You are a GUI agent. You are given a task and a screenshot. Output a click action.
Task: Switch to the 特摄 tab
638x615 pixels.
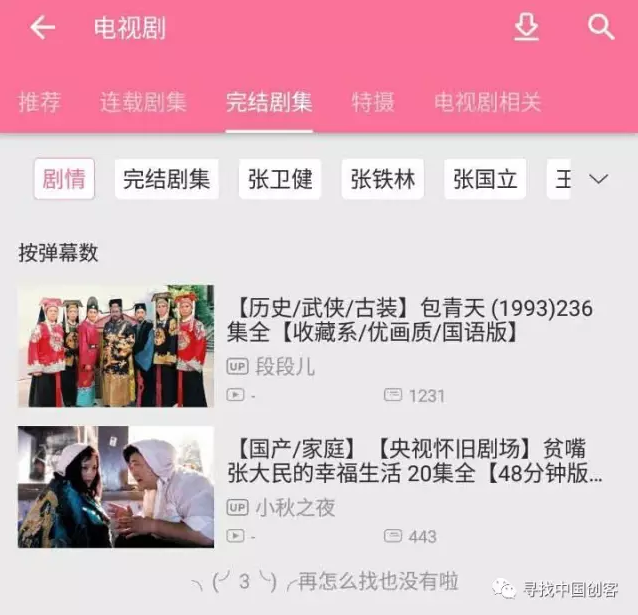(x=373, y=102)
